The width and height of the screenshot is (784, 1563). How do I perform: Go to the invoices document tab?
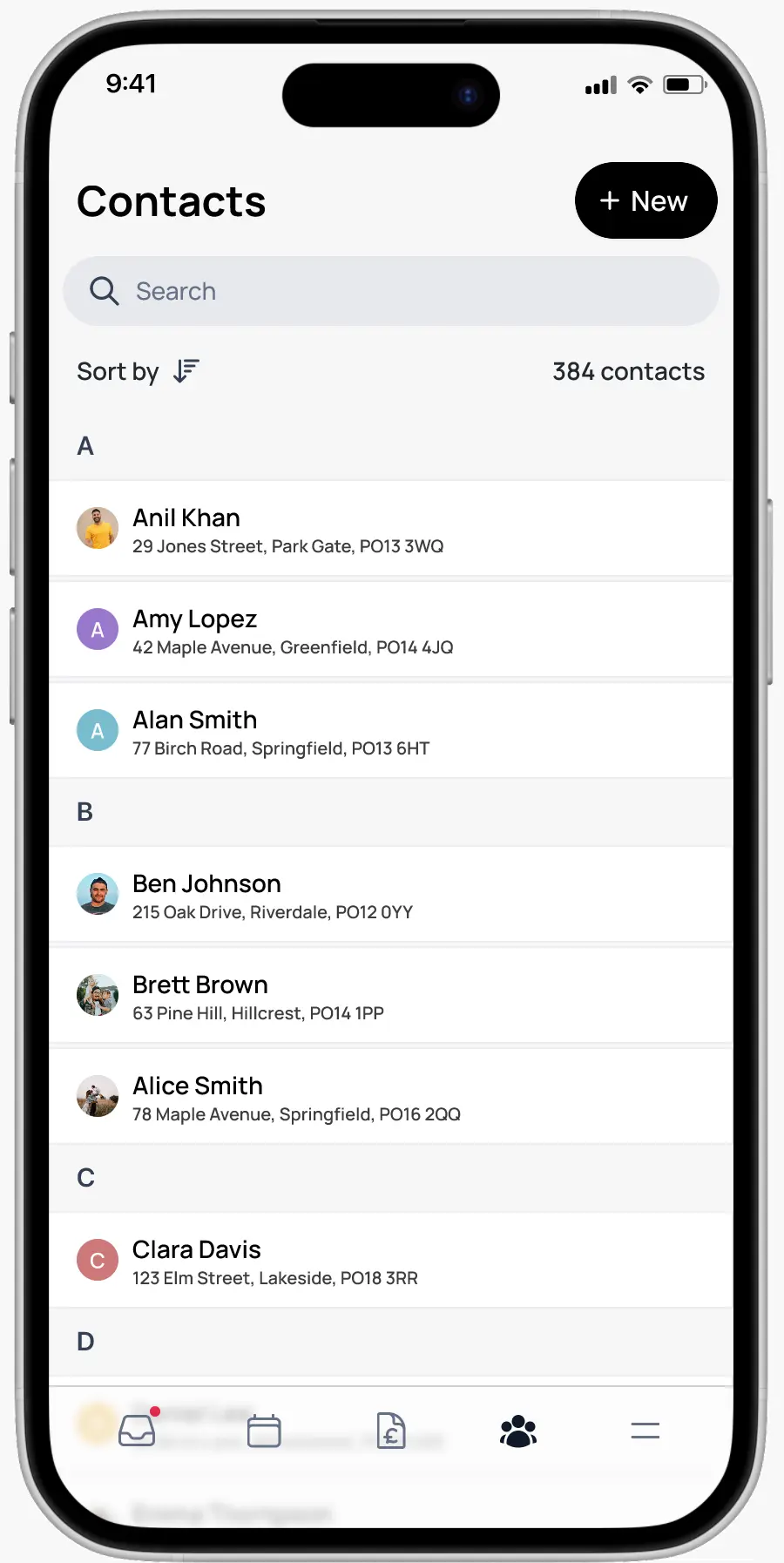391,1431
